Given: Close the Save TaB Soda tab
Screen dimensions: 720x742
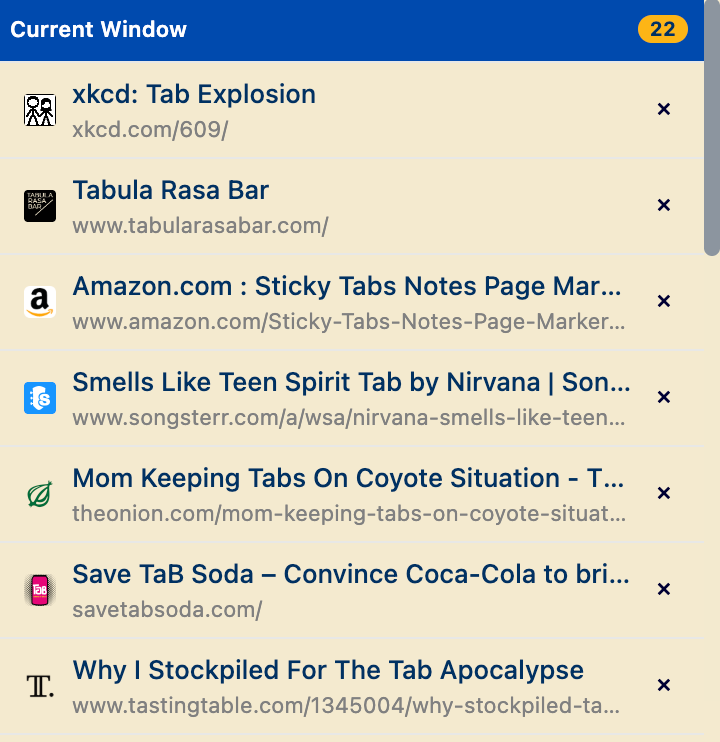Looking at the screenshot, I should (x=664, y=589).
